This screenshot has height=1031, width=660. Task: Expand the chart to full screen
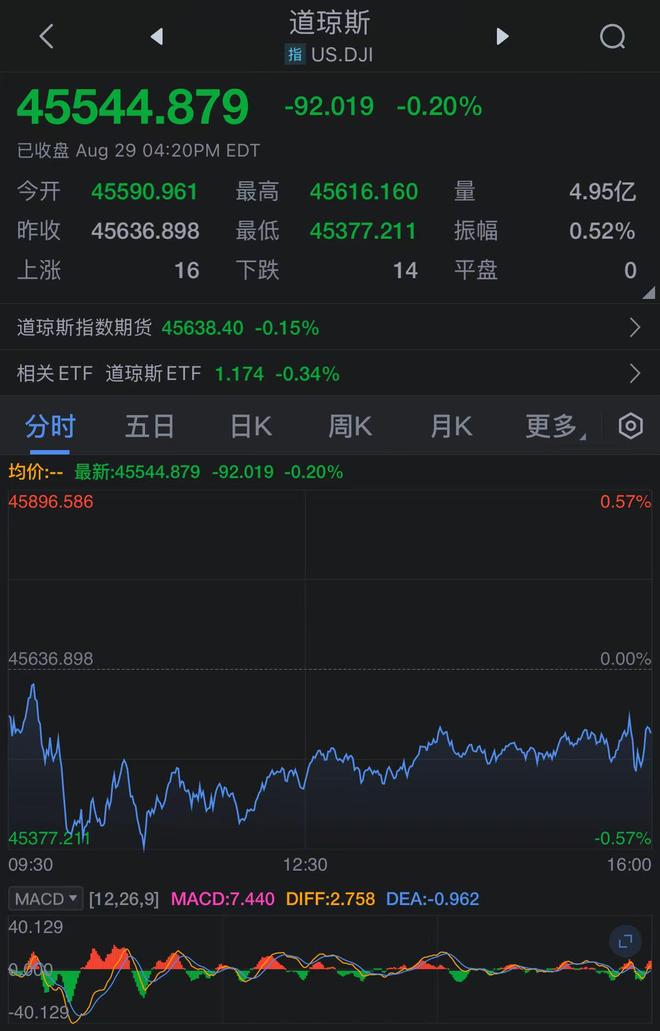[625, 941]
